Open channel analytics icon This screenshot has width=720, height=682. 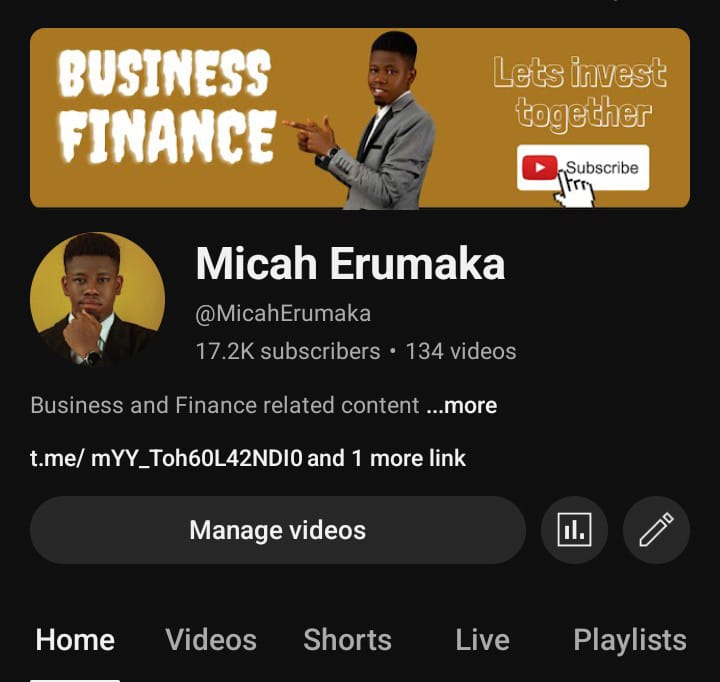pos(574,530)
